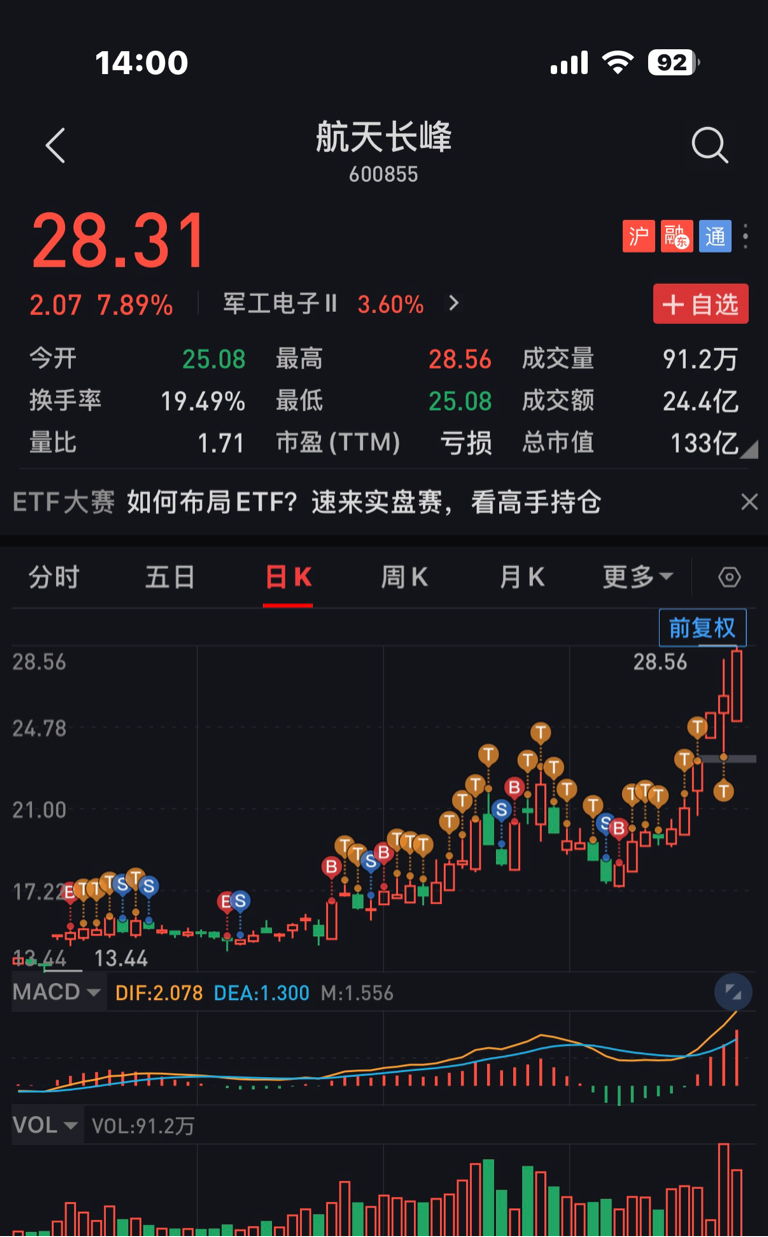Viewport: 768px width, 1237px height.
Task: Open the ETF大赛 实盘赛 promotion
Action: [x=364, y=502]
